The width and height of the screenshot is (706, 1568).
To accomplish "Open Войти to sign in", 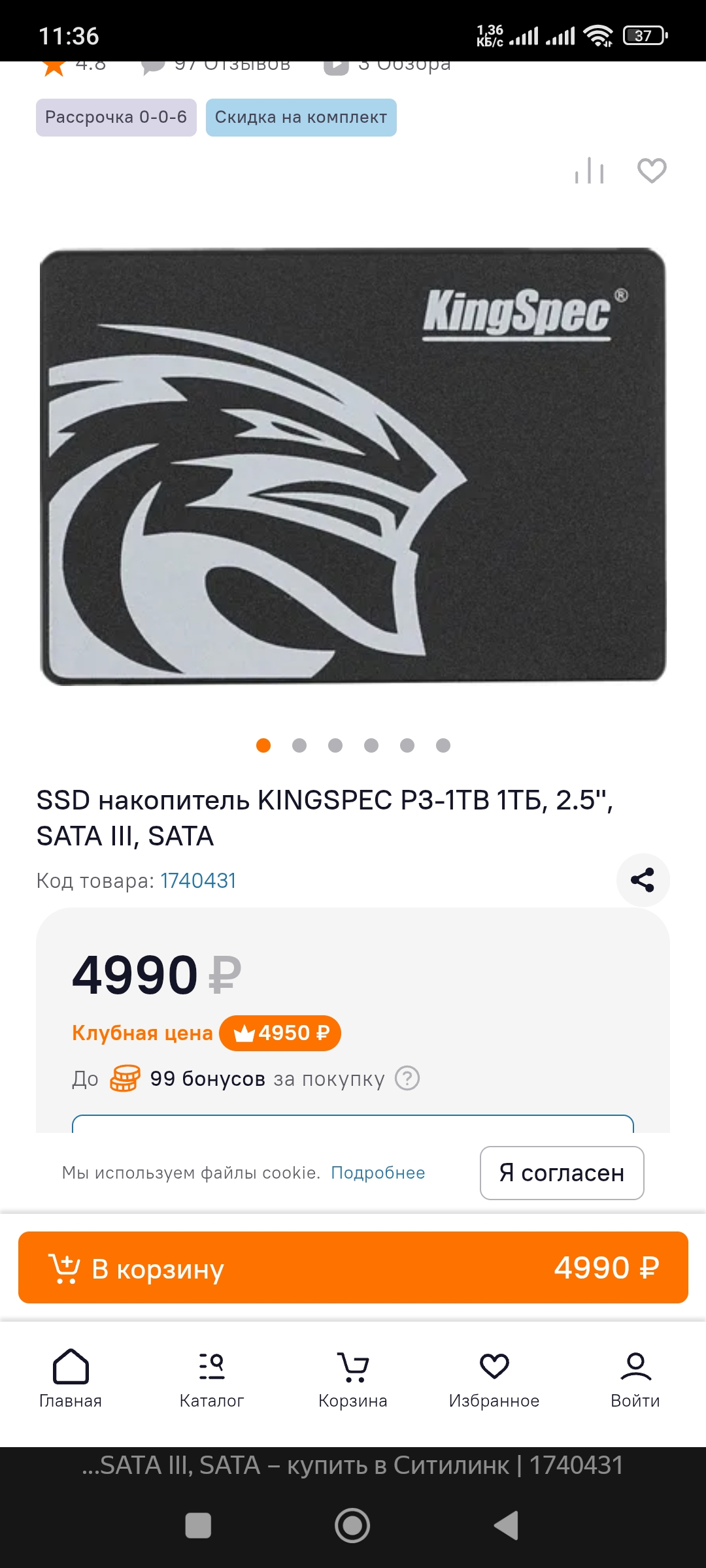I will click(635, 1377).
